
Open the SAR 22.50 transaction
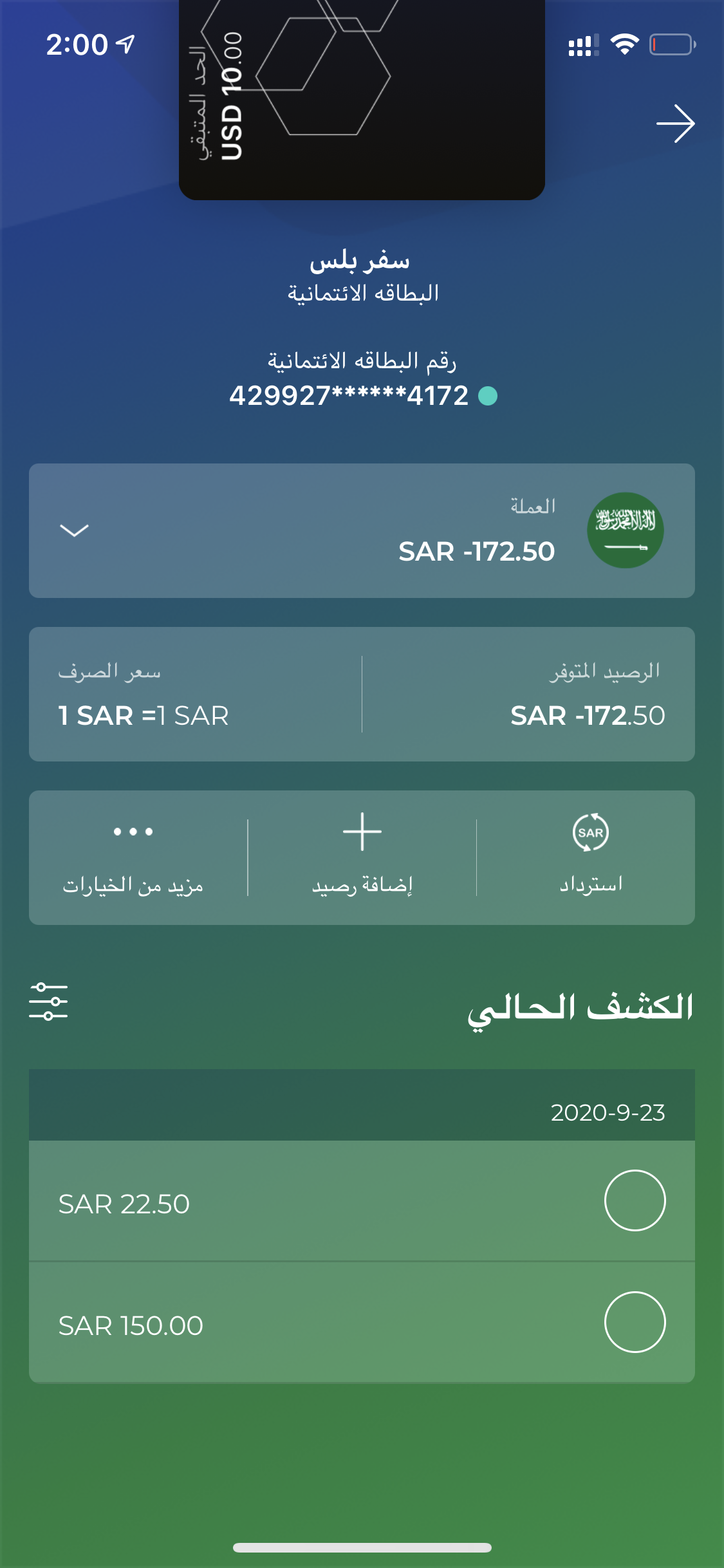click(x=362, y=1201)
